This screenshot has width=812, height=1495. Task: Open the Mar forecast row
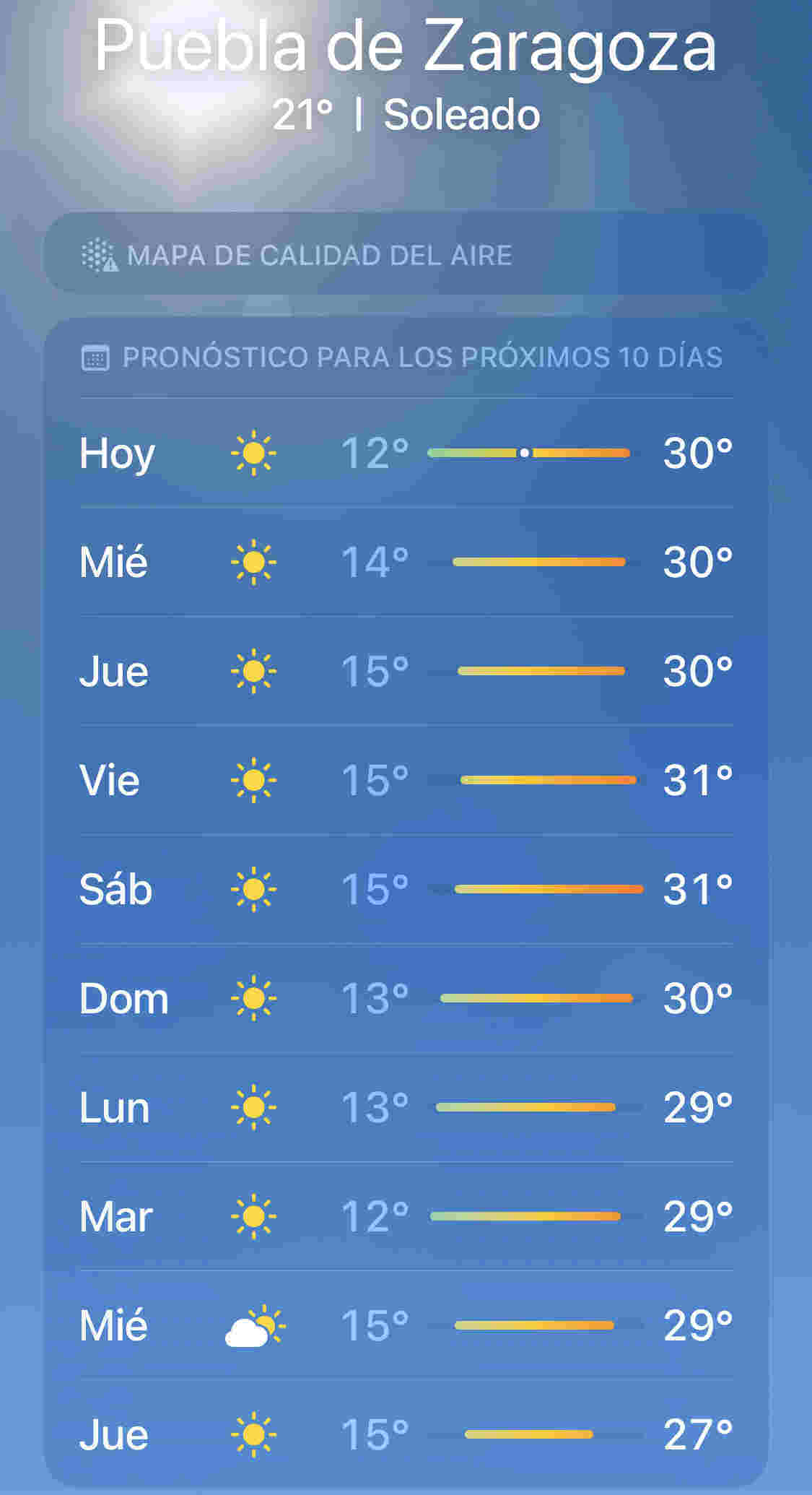[406, 1216]
